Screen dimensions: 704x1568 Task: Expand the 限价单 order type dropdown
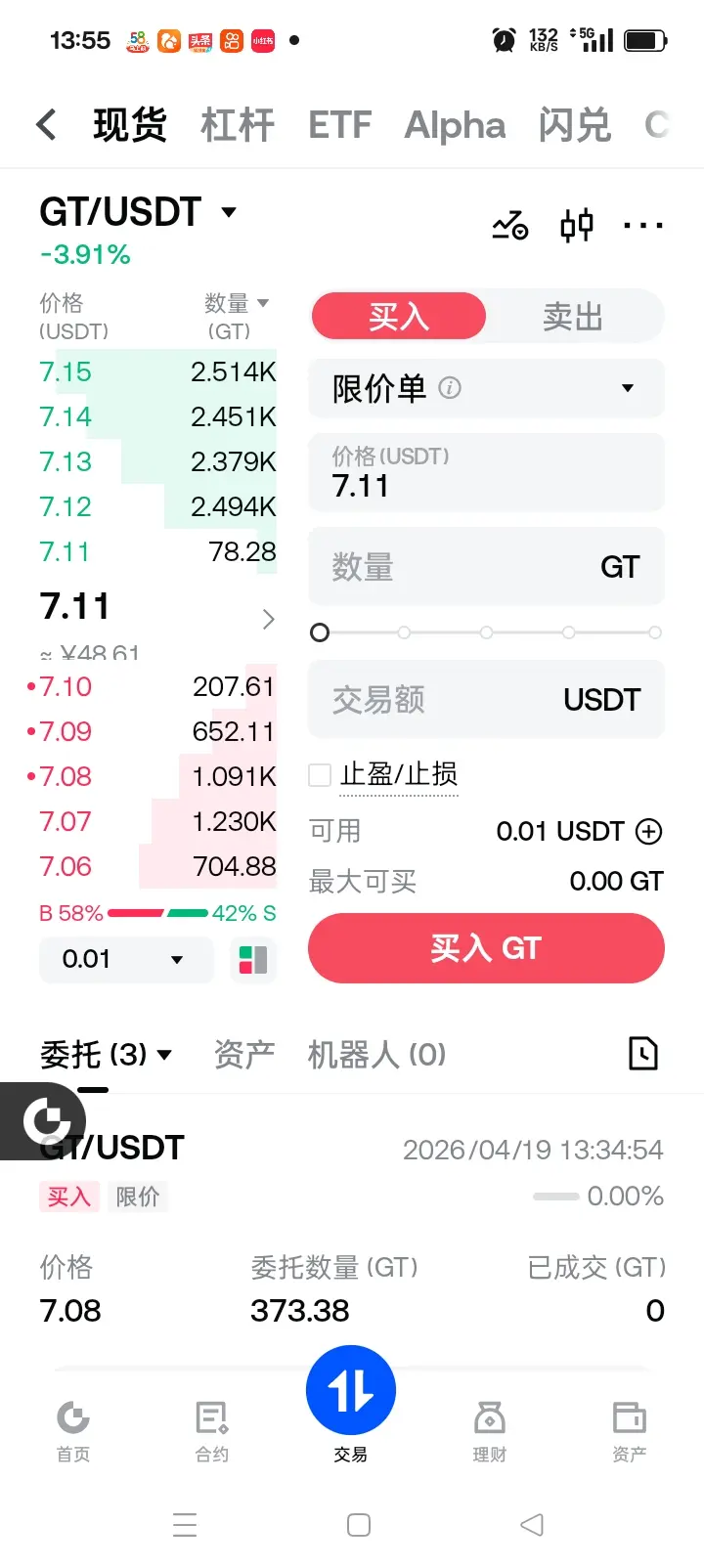486,388
